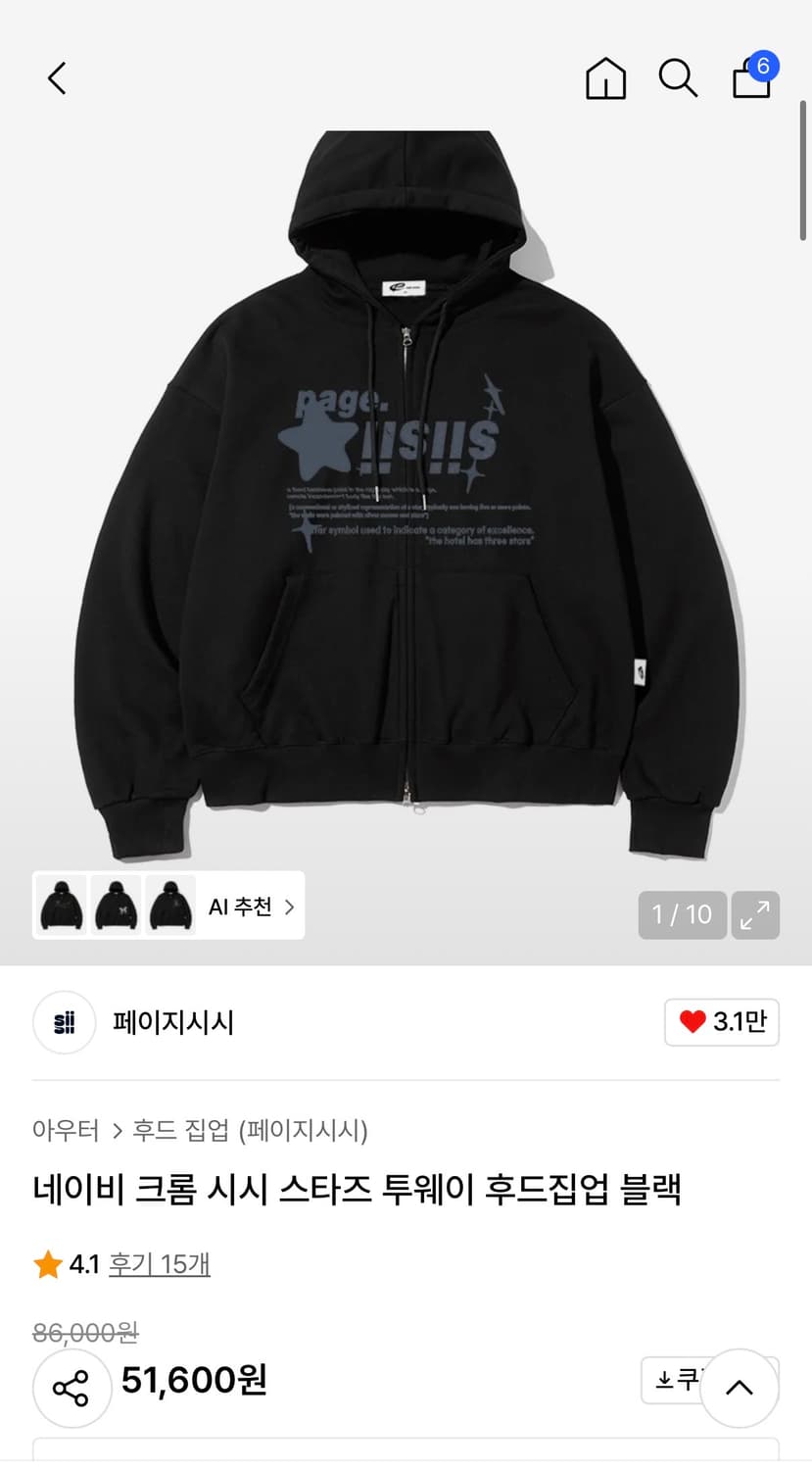The height and width of the screenshot is (1470, 812).
Task: View the 후기 15개 reviews link
Action: (x=160, y=1264)
